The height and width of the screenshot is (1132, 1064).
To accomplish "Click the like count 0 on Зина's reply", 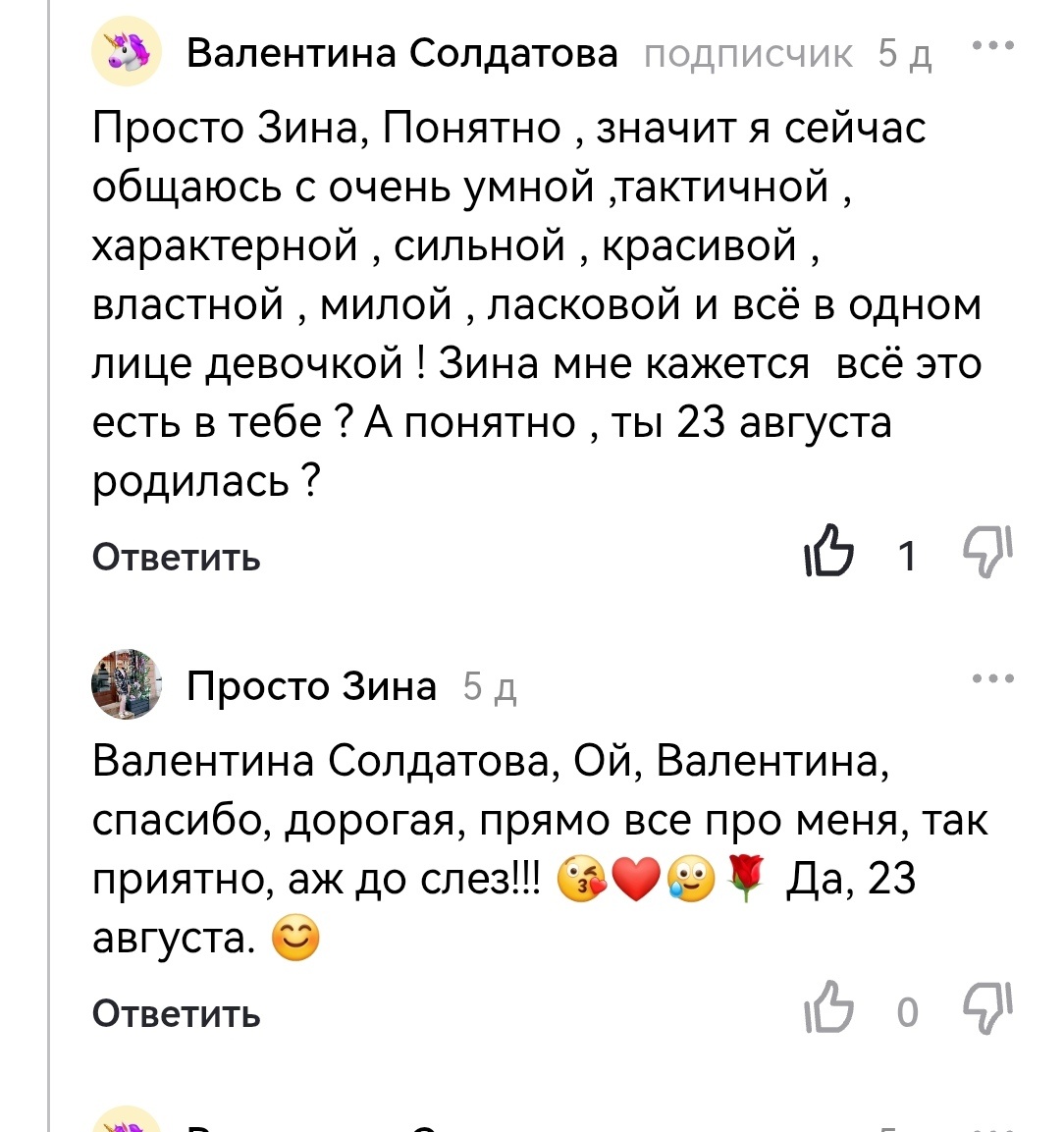I will (x=907, y=1008).
